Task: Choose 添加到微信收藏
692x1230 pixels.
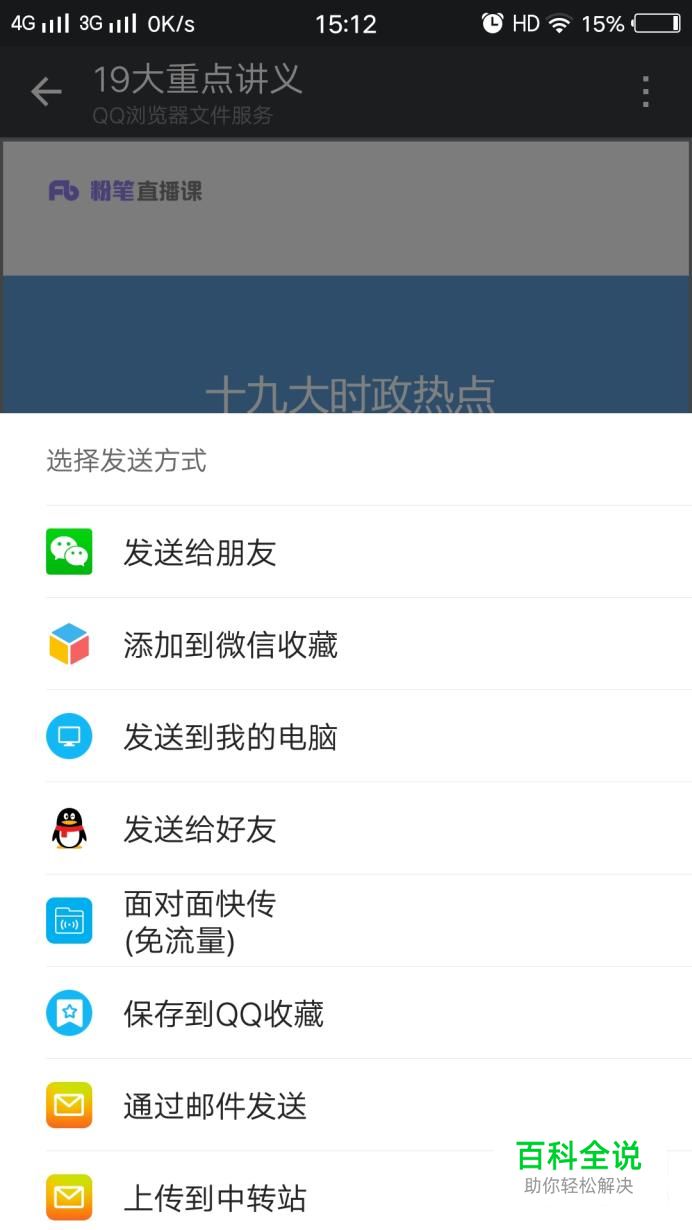Action: [x=346, y=644]
